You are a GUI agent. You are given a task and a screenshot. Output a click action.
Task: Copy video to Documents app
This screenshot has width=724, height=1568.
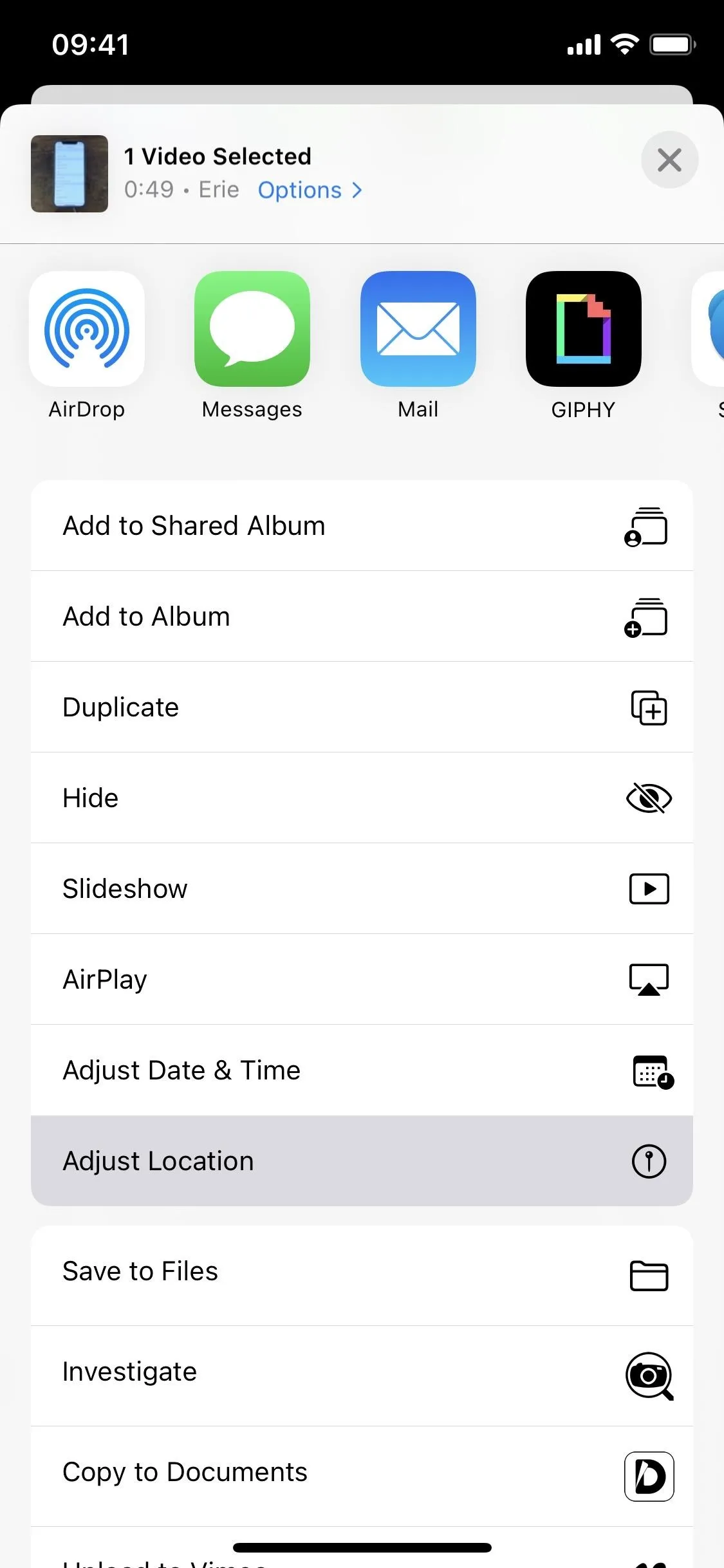362,1476
